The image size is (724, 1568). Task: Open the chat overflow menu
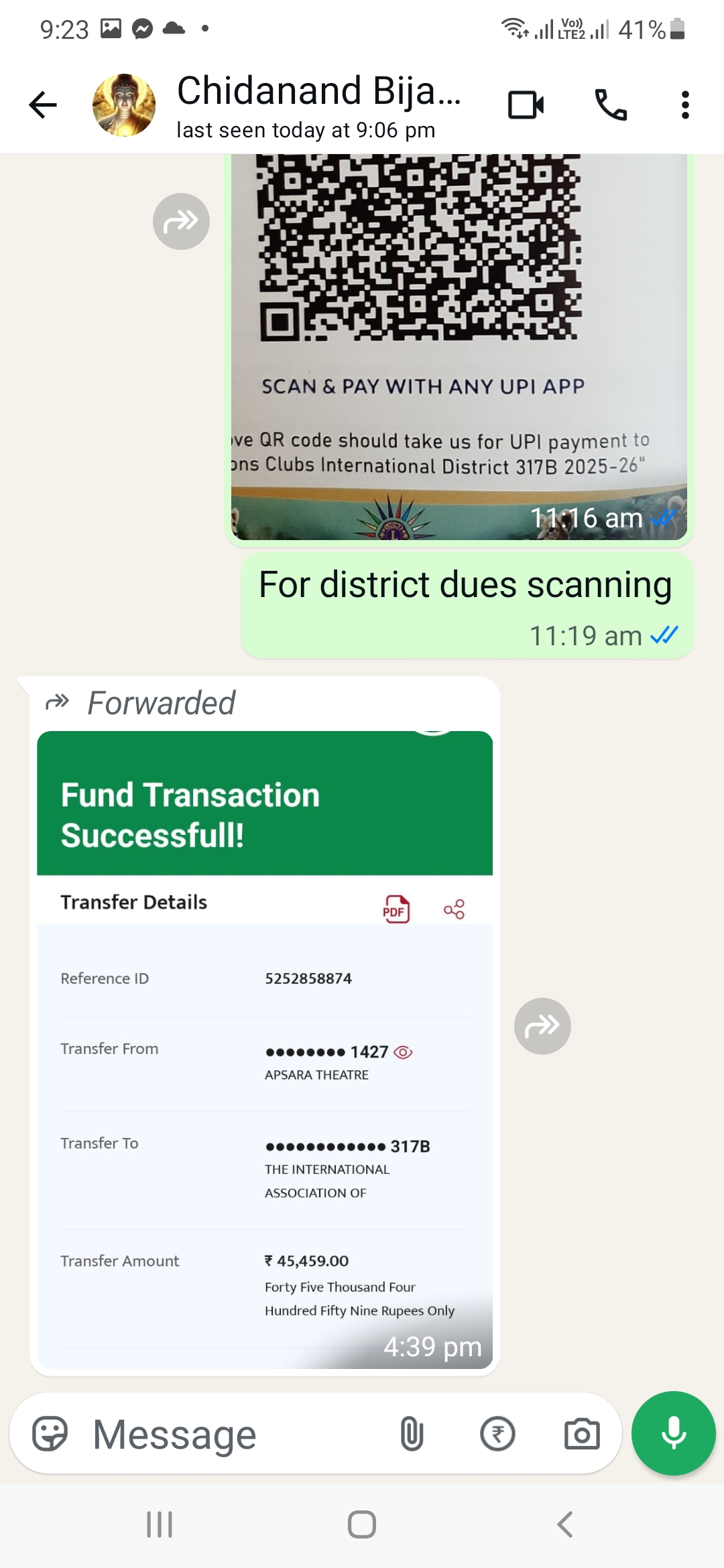click(684, 105)
